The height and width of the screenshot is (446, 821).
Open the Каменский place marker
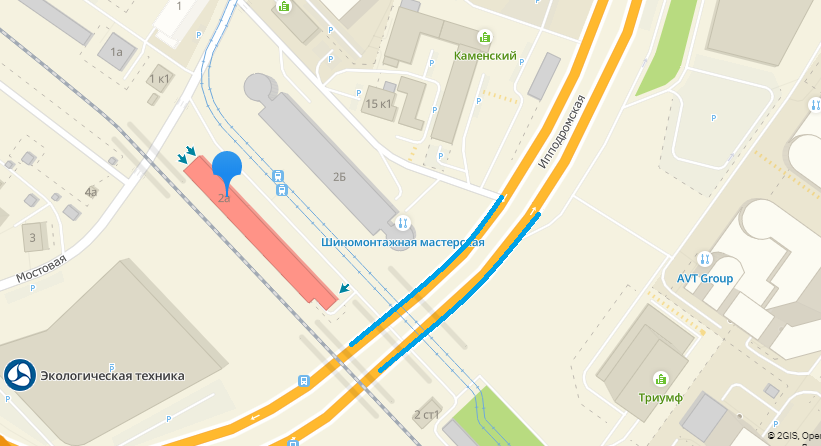click(484, 38)
